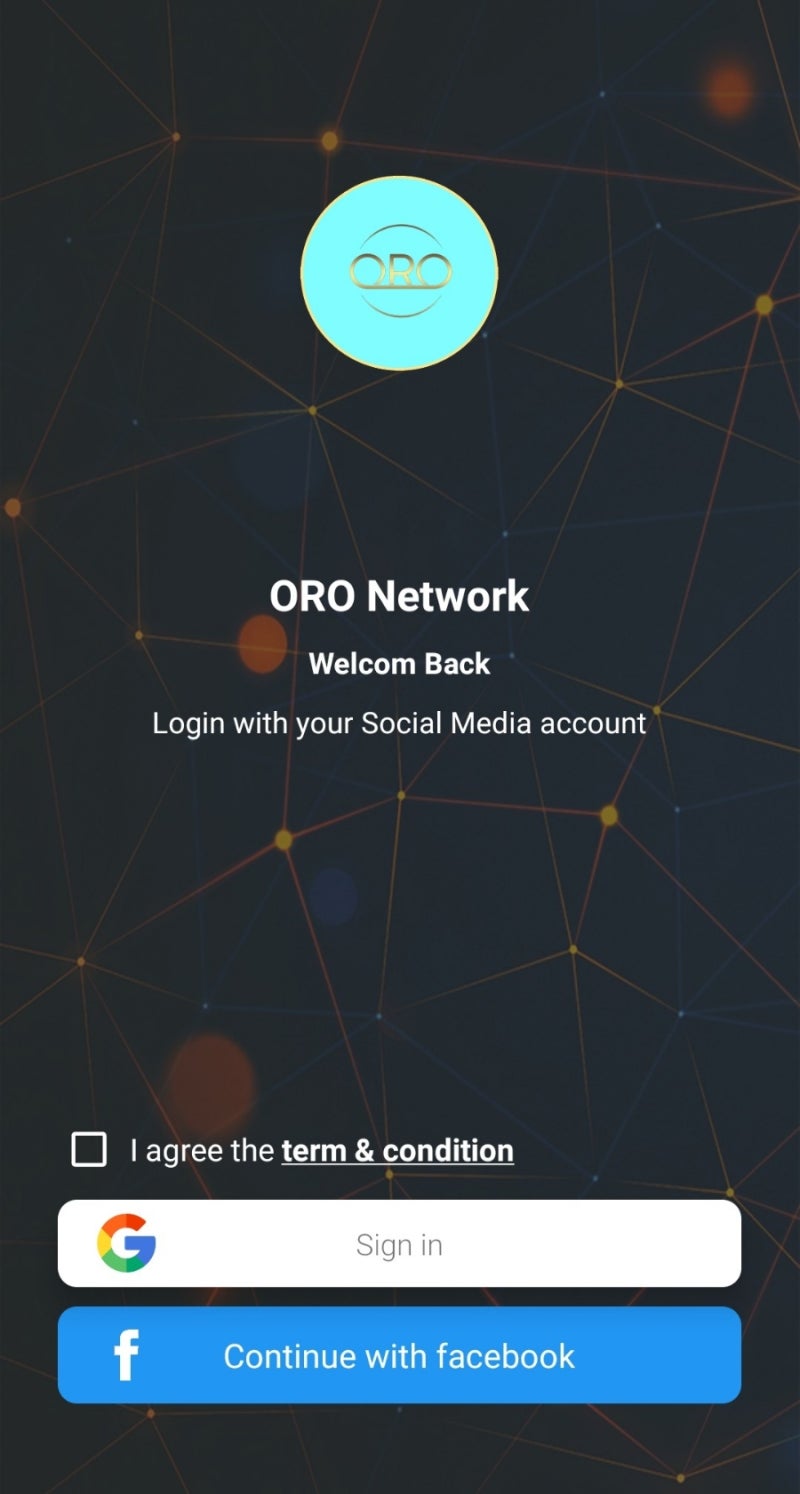Click the ORO Network title

point(399,595)
